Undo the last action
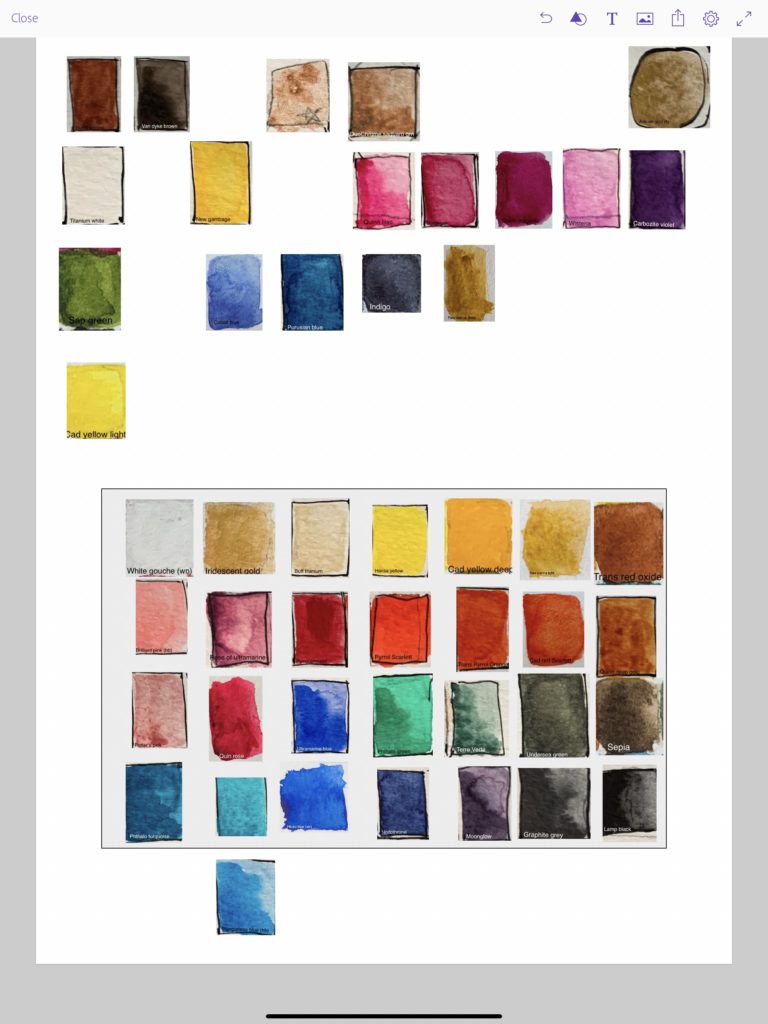The image size is (768, 1024). [x=545, y=18]
